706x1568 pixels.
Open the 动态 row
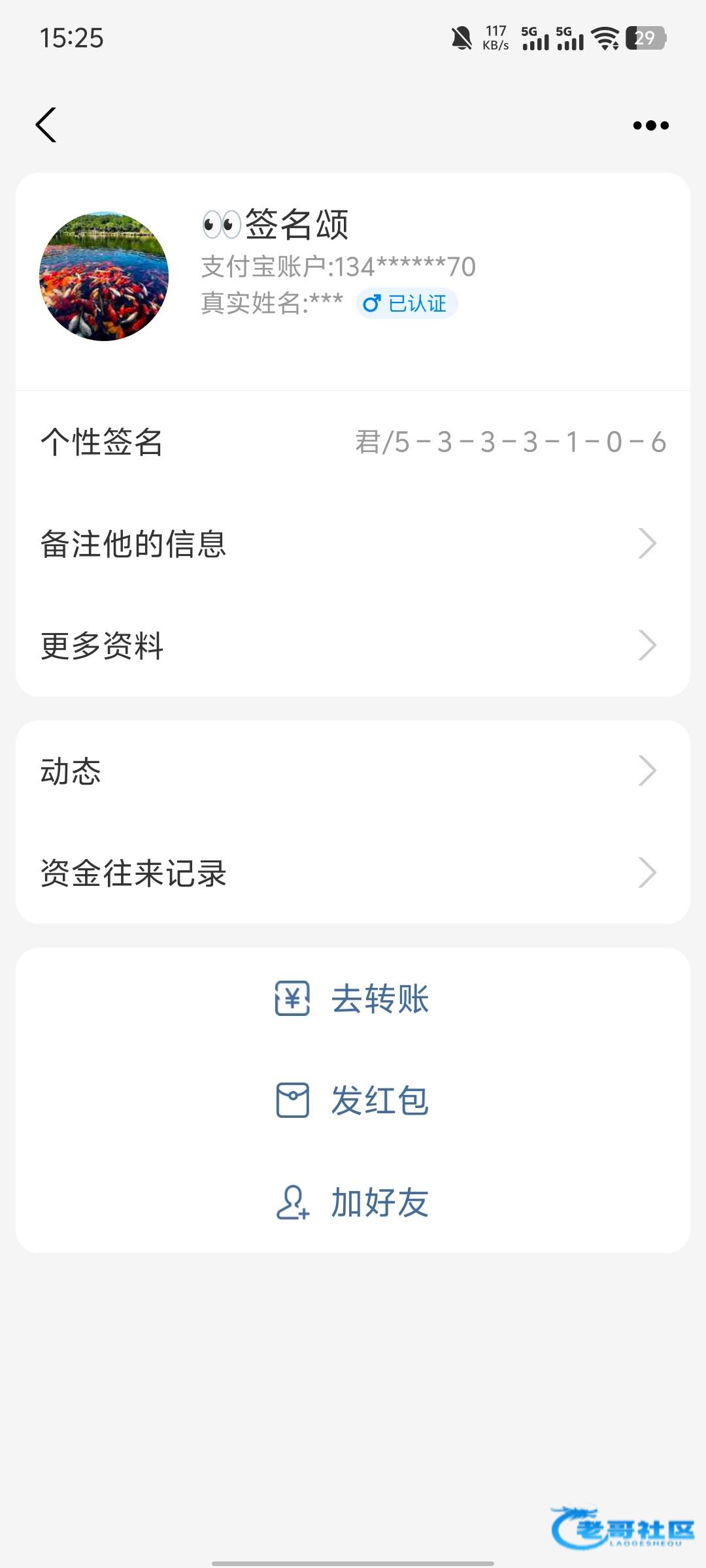point(353,771)
